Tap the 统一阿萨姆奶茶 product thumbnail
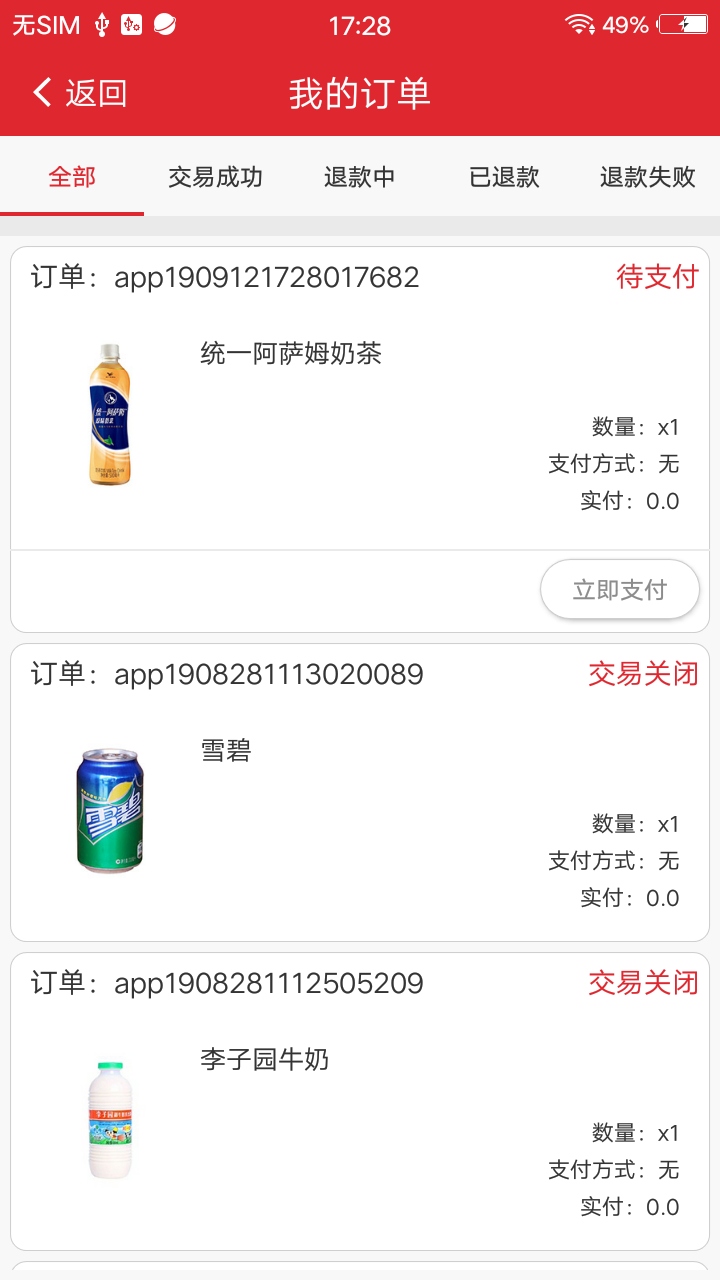 point(110,413)
